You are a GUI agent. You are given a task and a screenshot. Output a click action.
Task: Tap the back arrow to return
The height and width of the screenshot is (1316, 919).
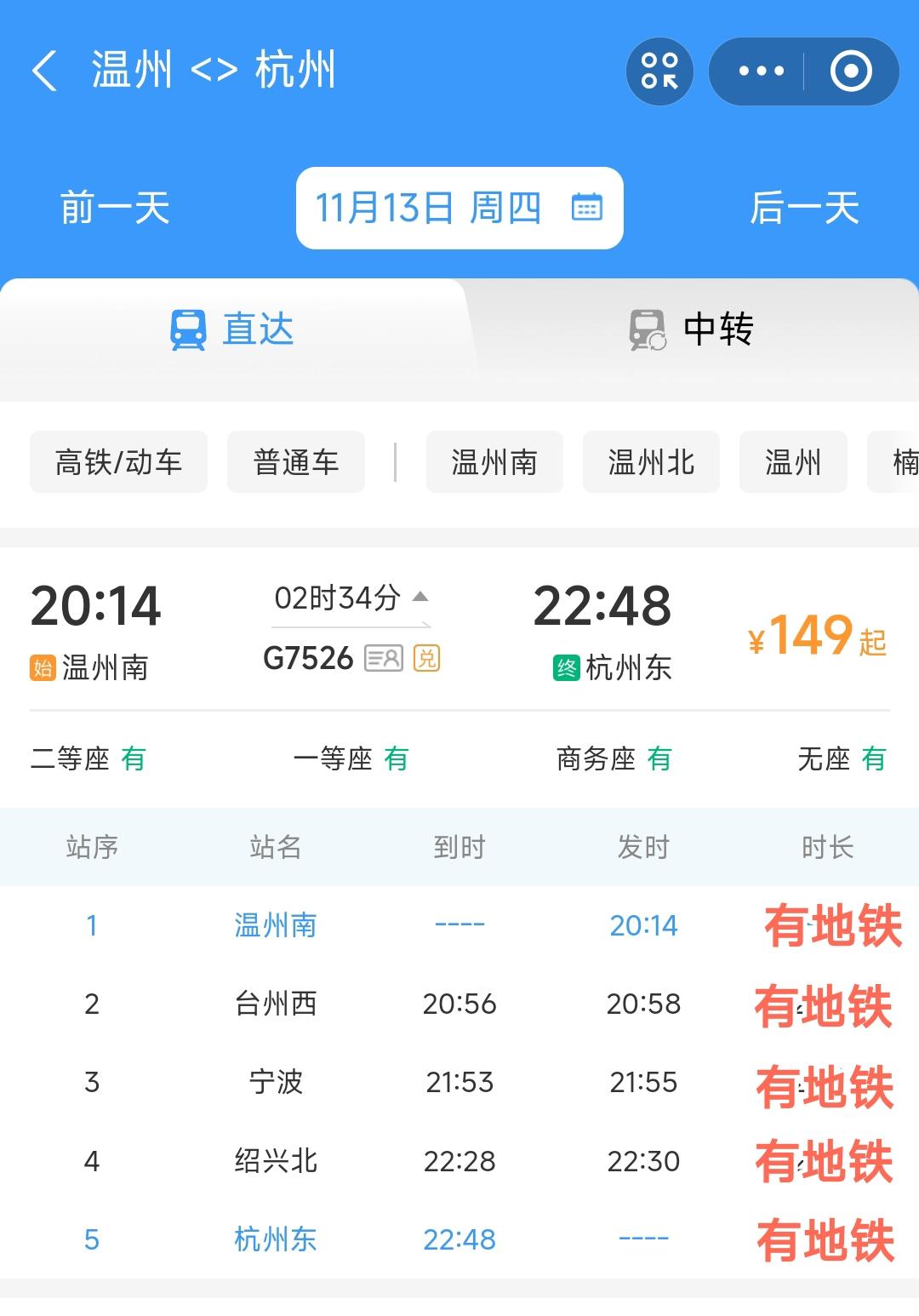coord(44,72)
